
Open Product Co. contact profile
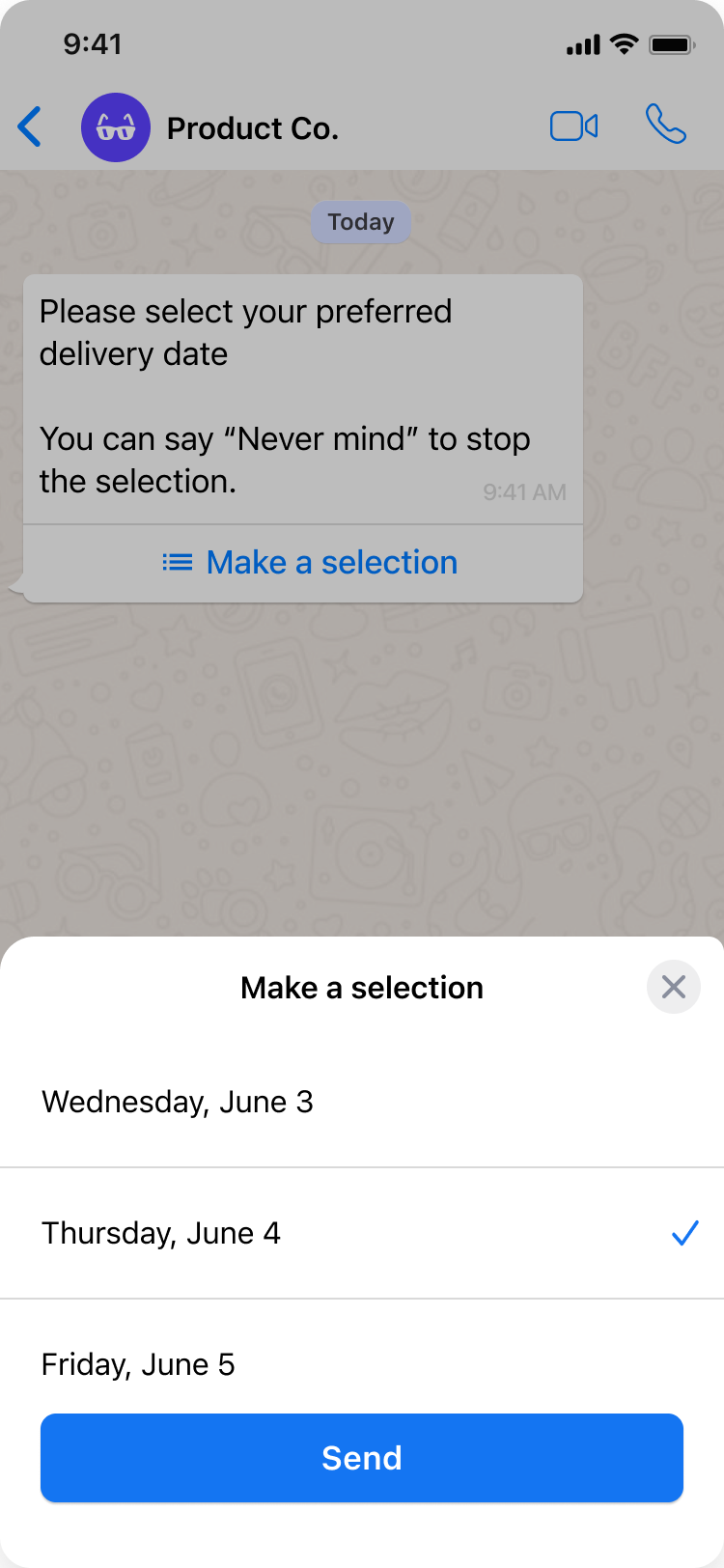(x=251, y=127)
